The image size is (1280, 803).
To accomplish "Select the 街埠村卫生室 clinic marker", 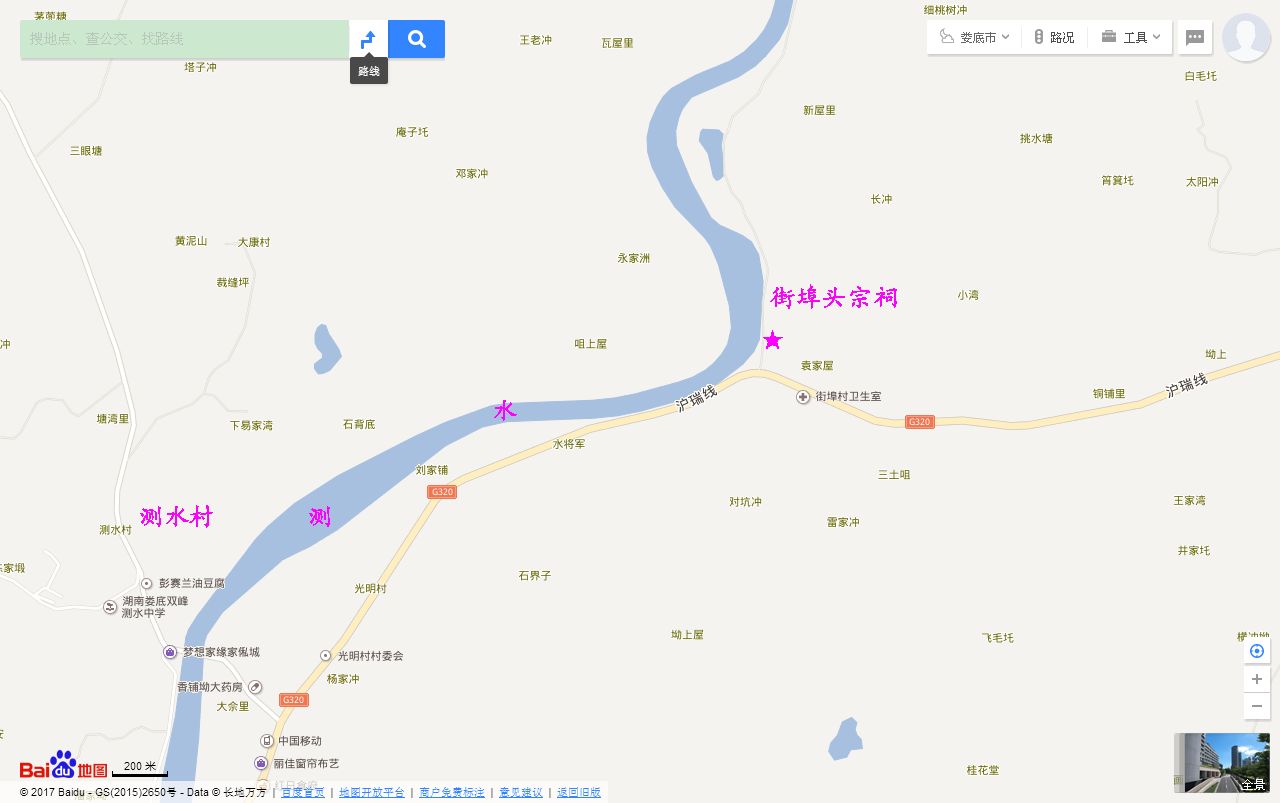I will point(803,397).
